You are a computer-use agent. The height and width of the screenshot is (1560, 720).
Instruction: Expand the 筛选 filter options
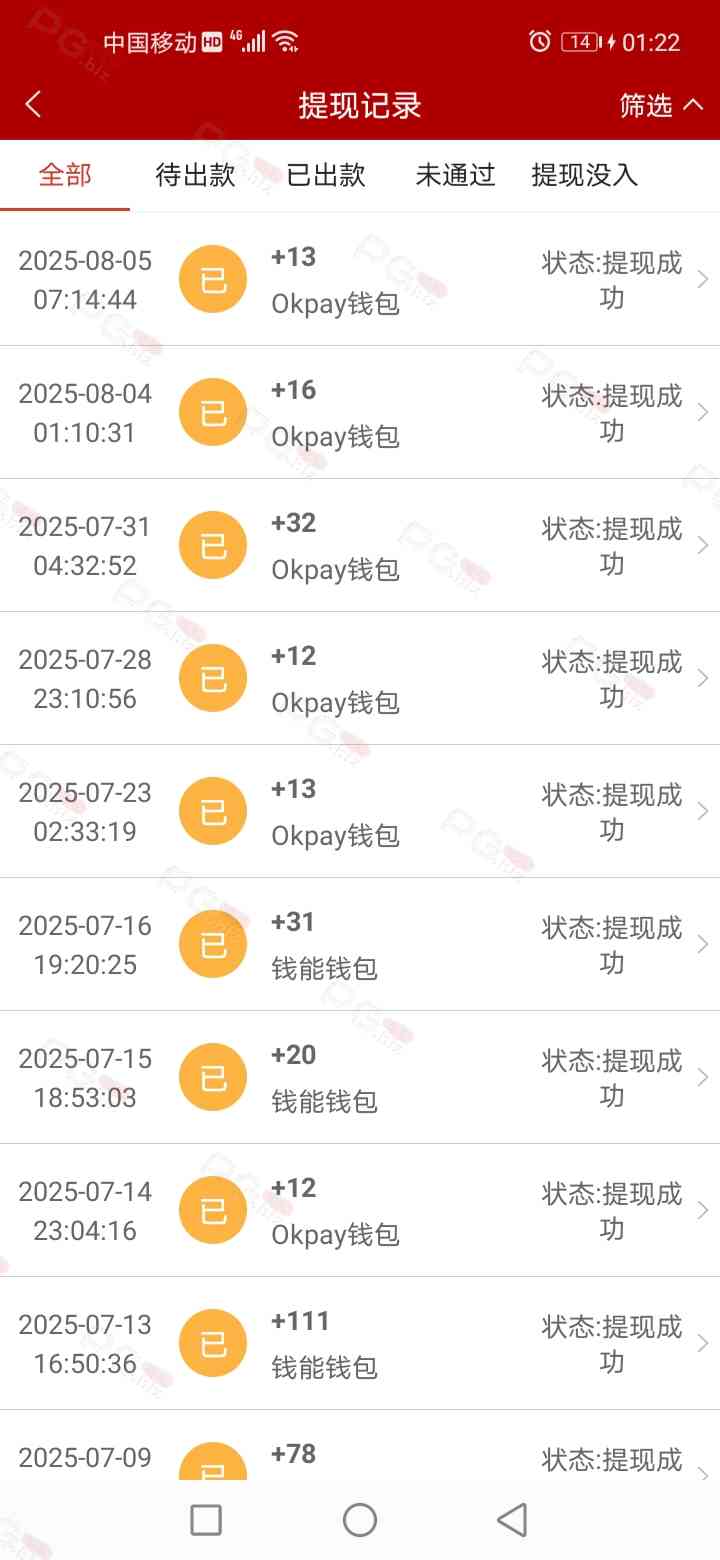[x=661, y=105]
